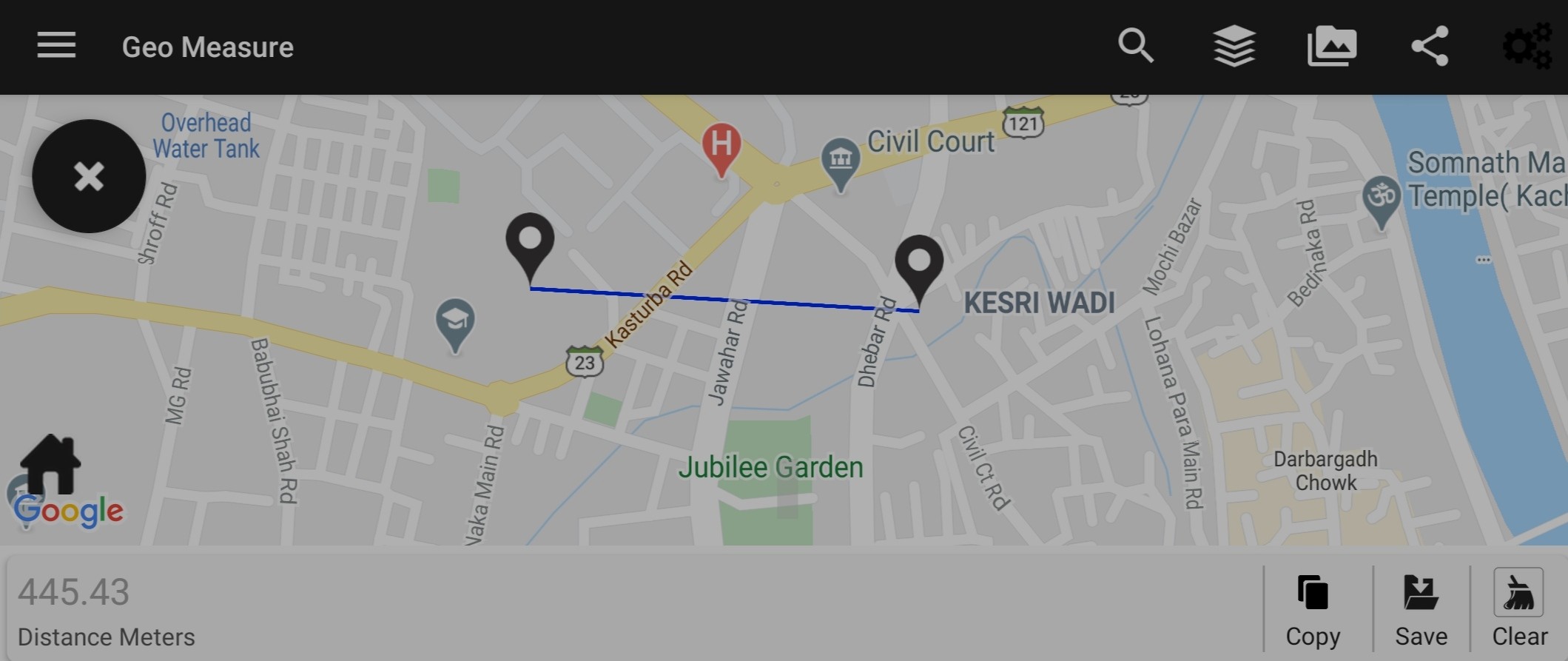This screenshot has width=1568, height=661.
Task: Select the left measurement pin marker
Action: (x=530, y=243)
